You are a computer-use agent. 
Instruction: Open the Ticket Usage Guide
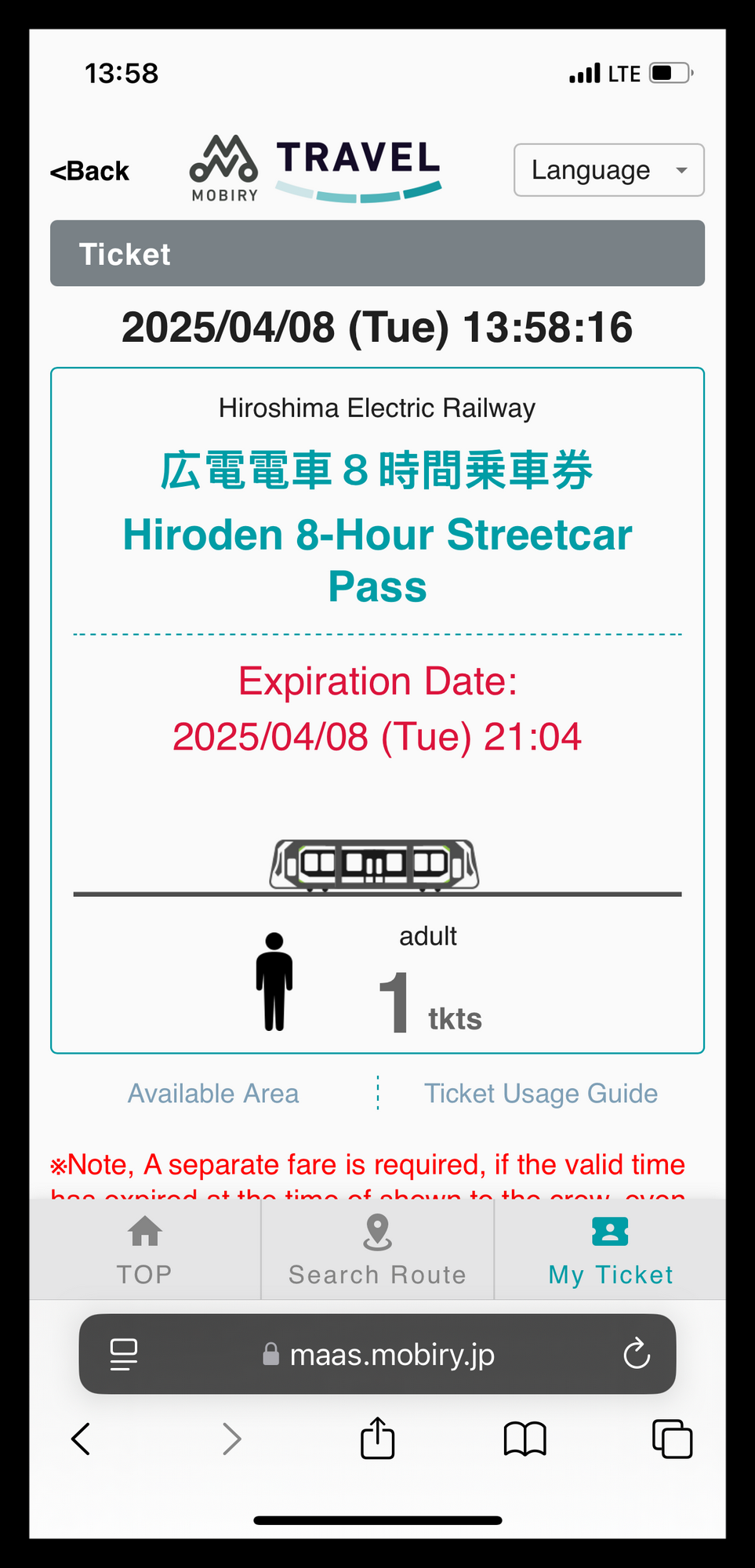(540, 1093)
